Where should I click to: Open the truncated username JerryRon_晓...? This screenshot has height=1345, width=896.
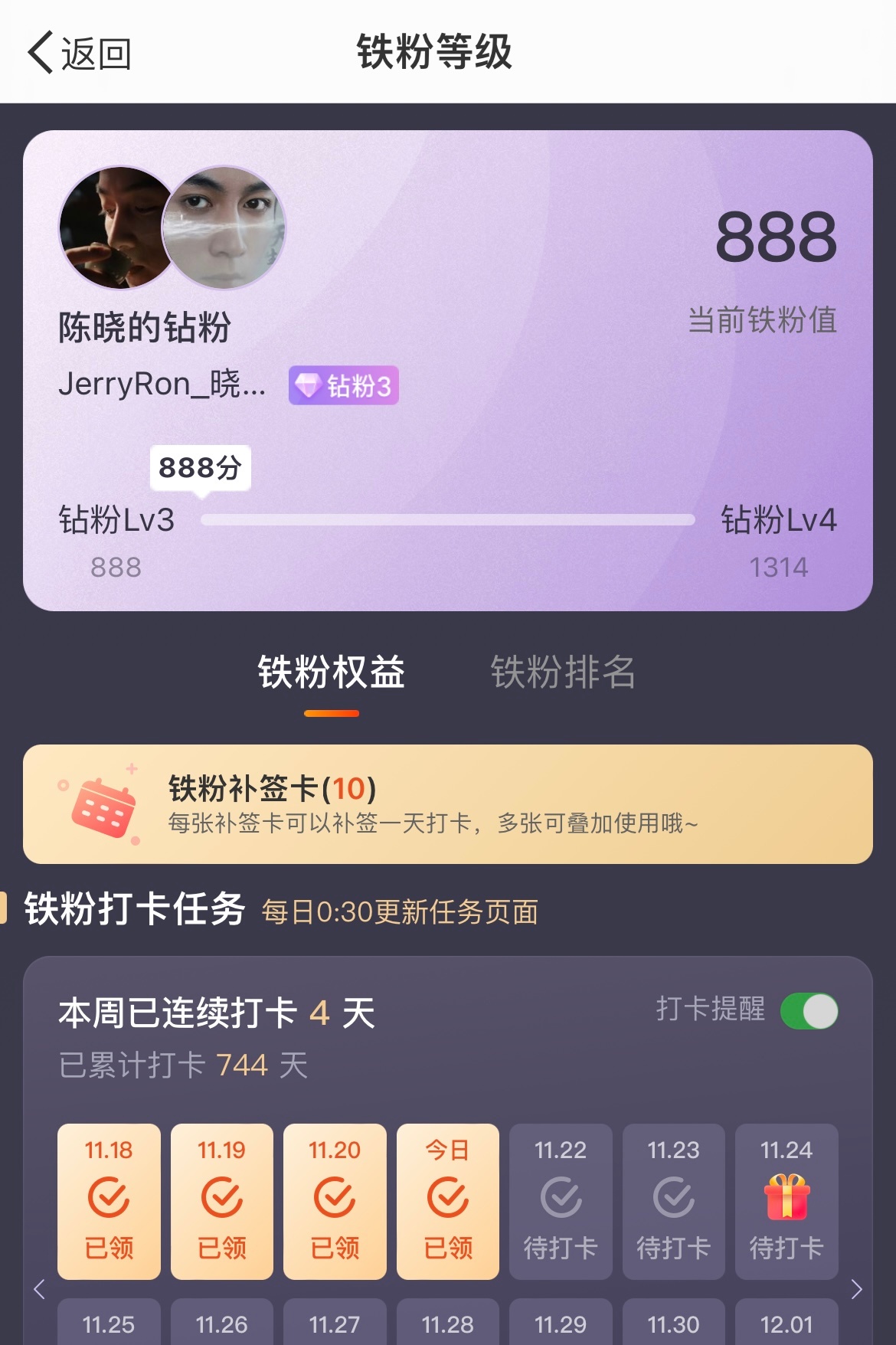tap(162, 387)
